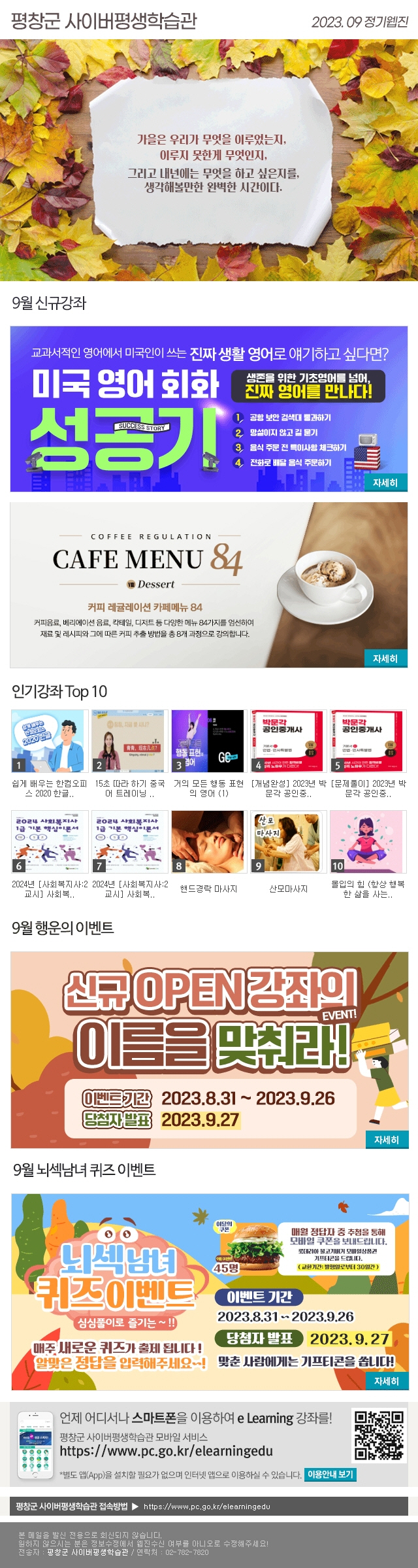The width and height of the screenshot is (418, 1568).
Task: Open the third-ranked English action expressions course
Action: click(208, 741)
